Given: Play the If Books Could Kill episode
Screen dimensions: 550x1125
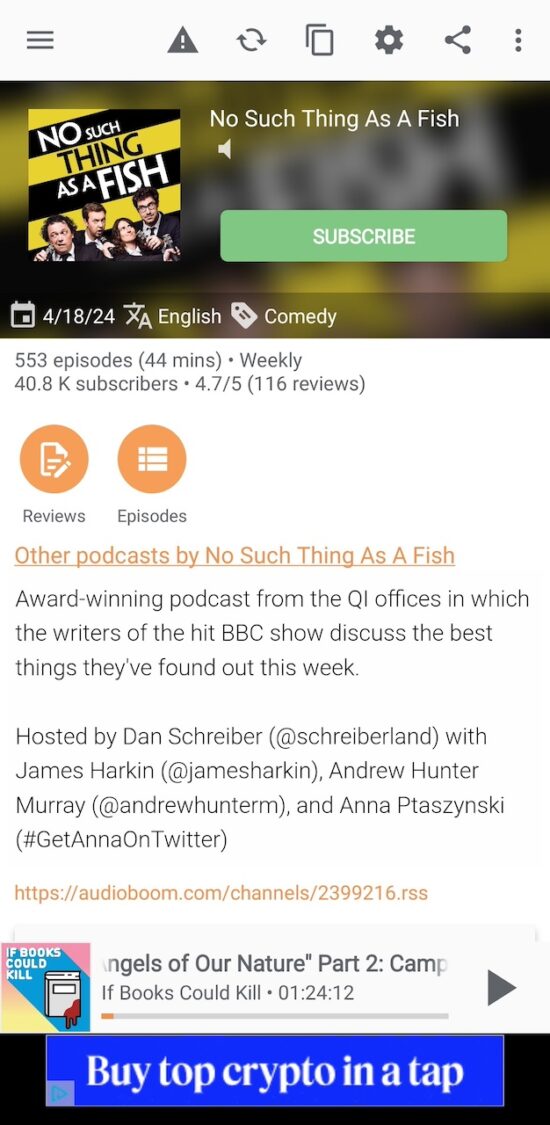Looking at the screenshot, I should click(x=501, y=987).
